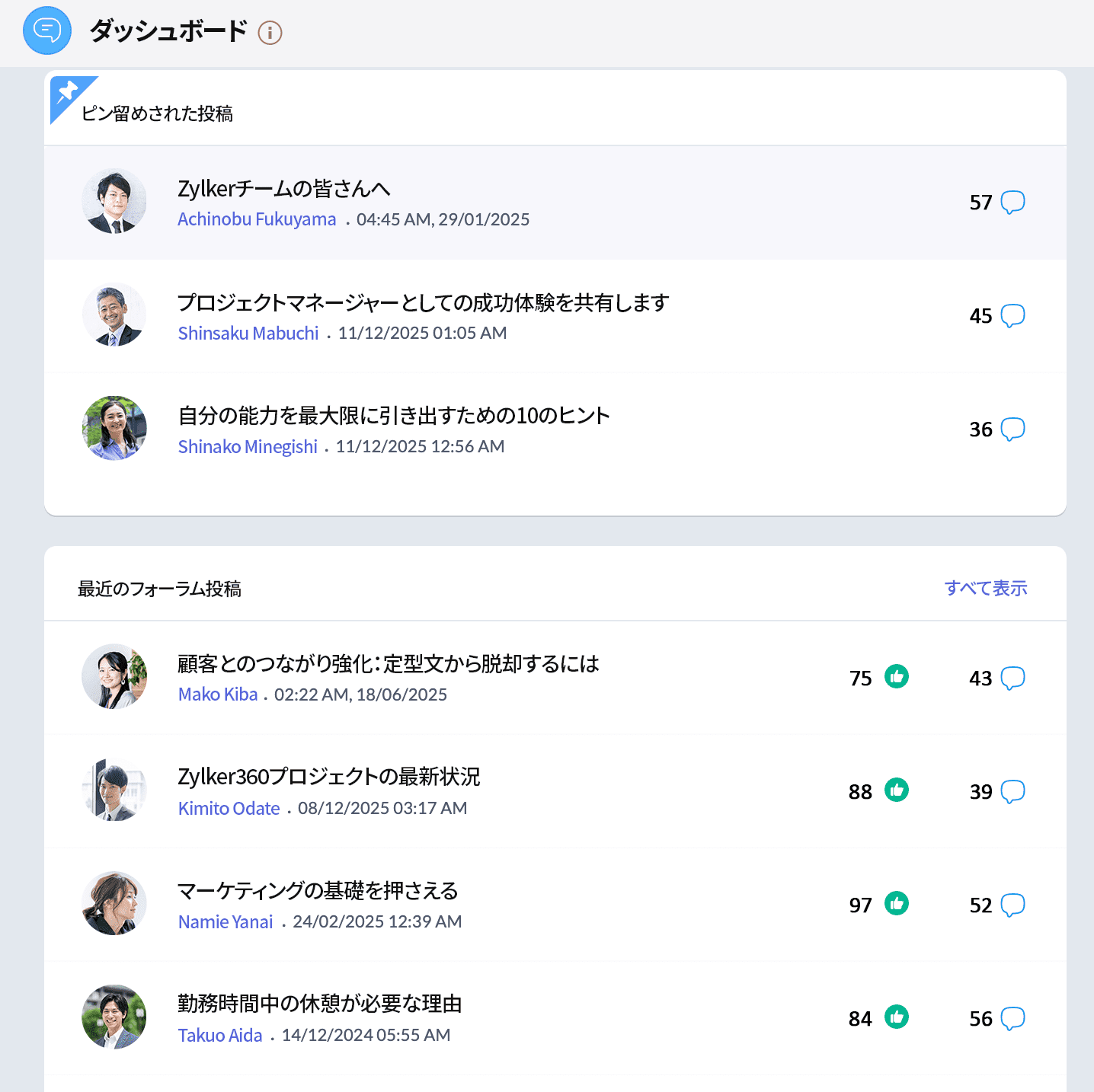Viewport: 1094px width, 1092px height.
Task: View comments on Shinsaku Mabuchi's post
Action: pyautogui.click(x=1012, y=315)
